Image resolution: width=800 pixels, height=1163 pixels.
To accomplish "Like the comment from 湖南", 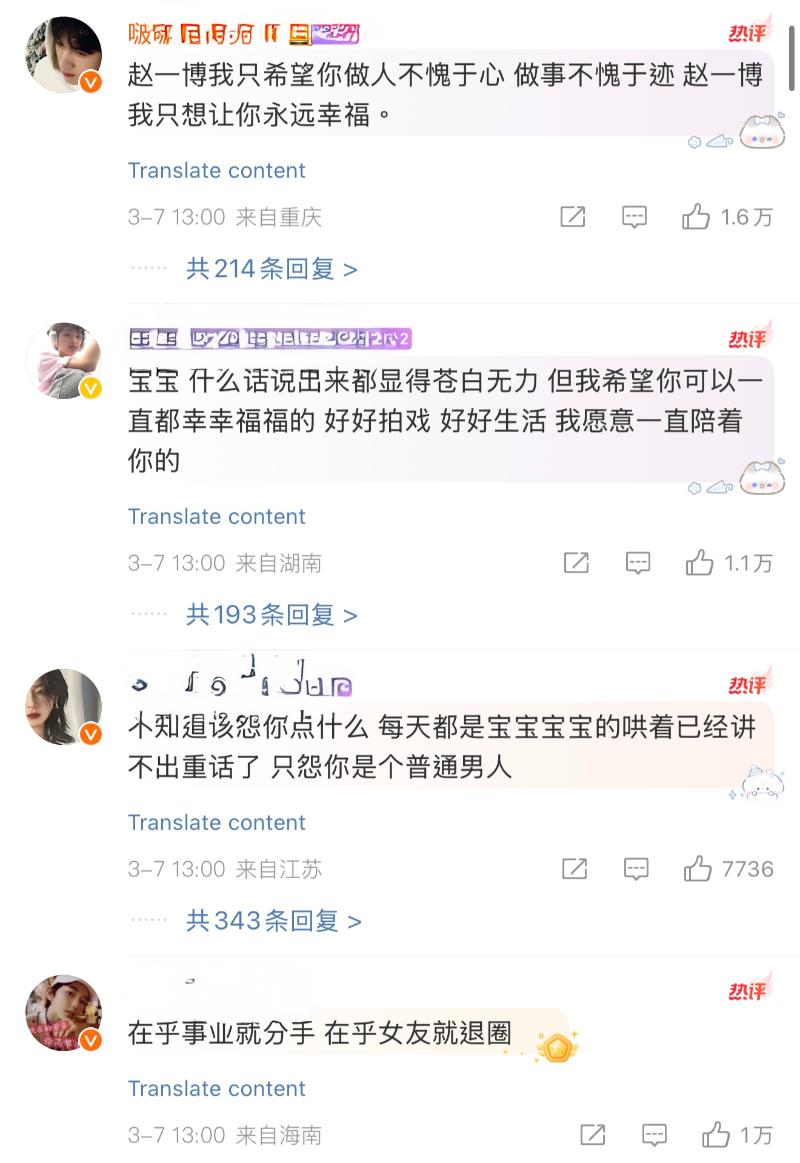I will [x=700, y=563].
